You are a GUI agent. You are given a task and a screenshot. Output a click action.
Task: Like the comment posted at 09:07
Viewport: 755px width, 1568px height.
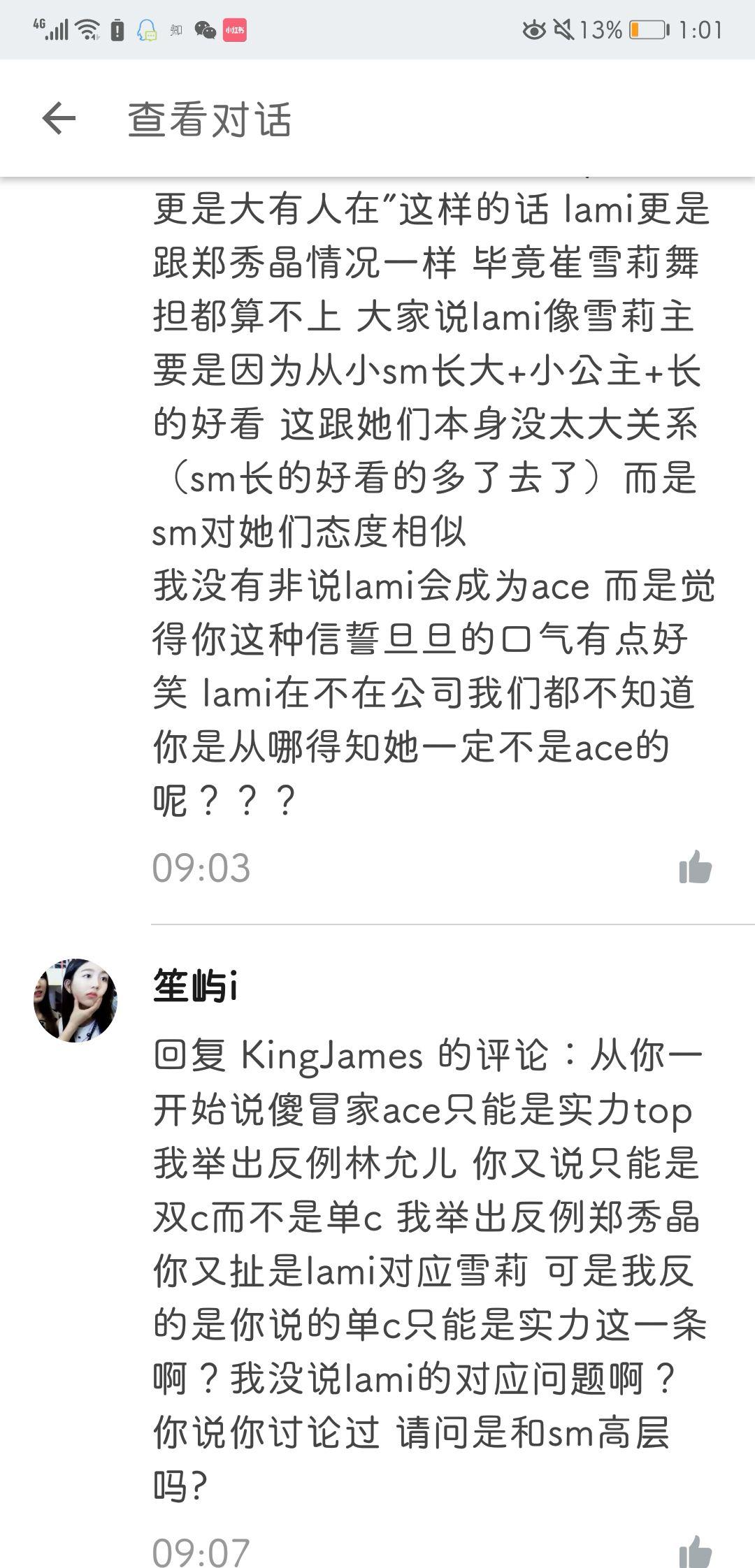[695, 1551]
